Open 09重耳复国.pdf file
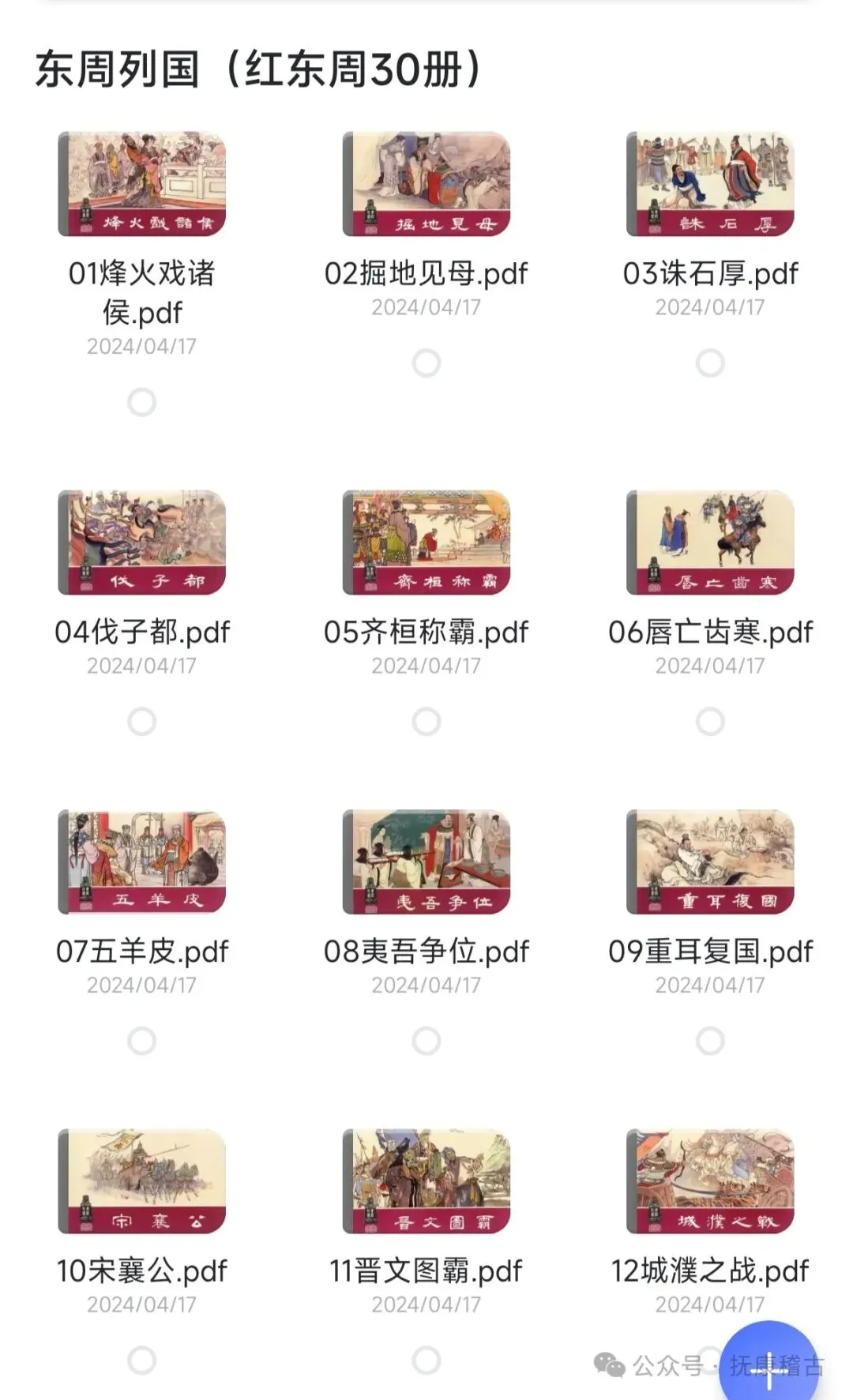This screenshot has width=853, height=1400. click(710, 861)
